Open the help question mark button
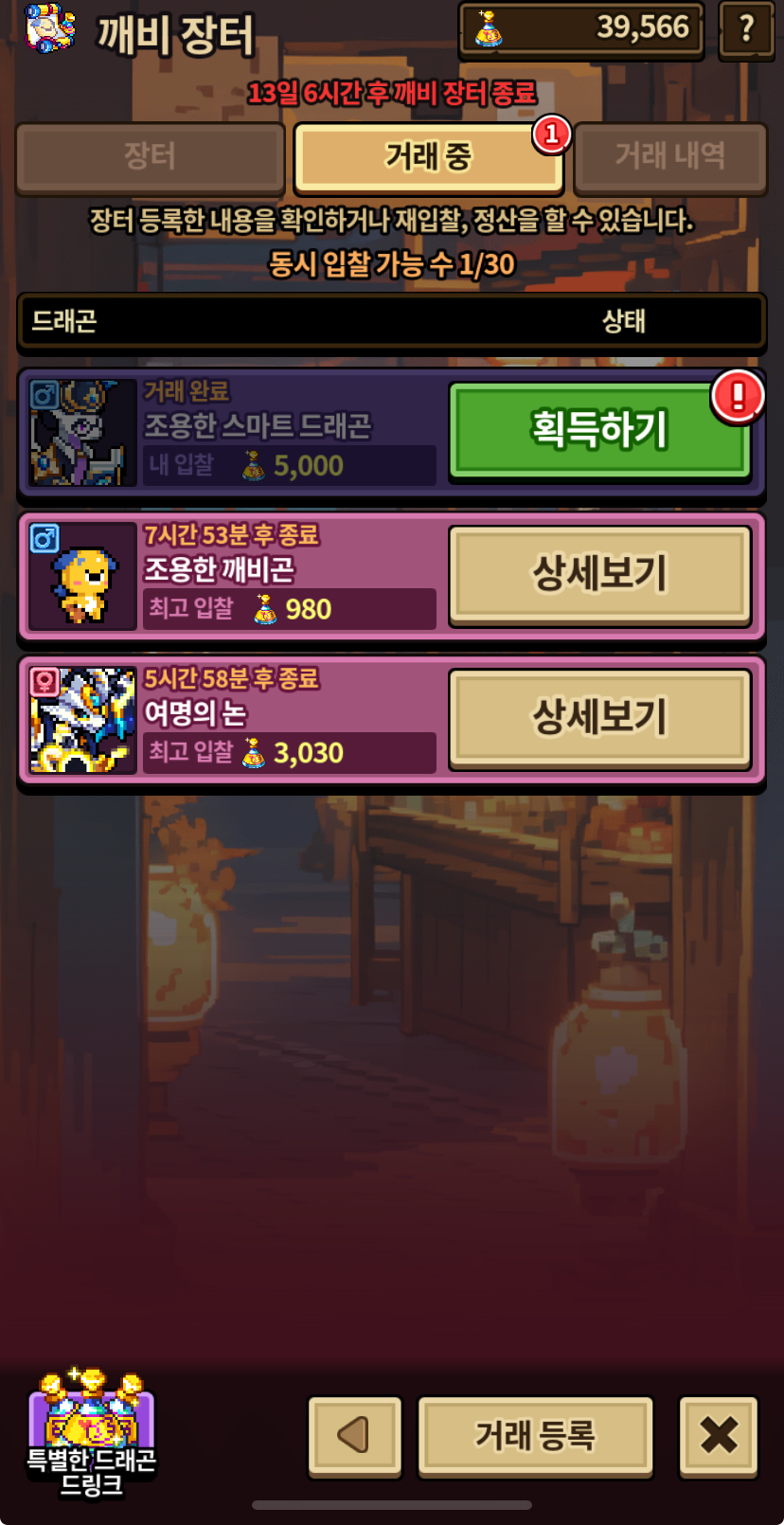784x1525 pixels. pos(746,29)
